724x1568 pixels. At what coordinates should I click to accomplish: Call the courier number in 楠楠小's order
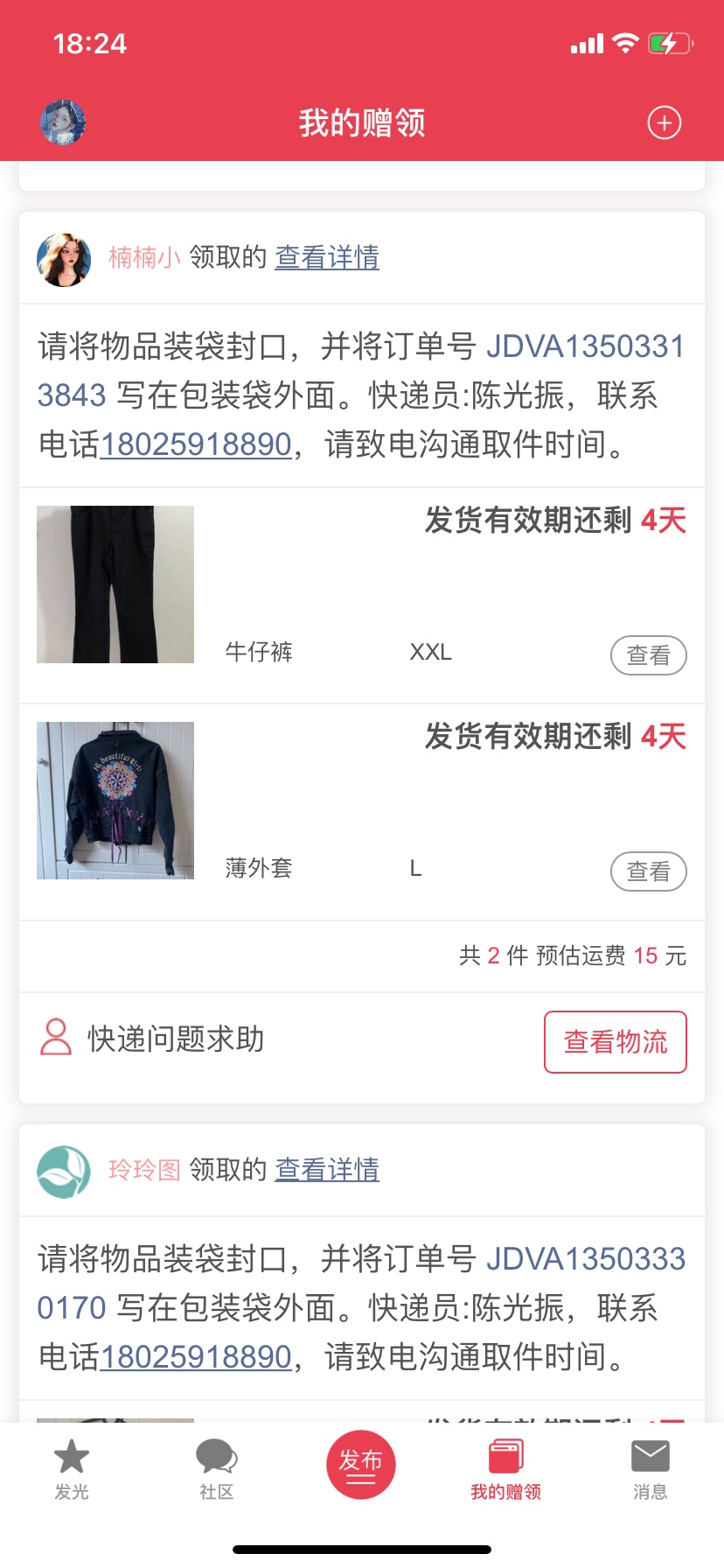click(x=196, y=444)
